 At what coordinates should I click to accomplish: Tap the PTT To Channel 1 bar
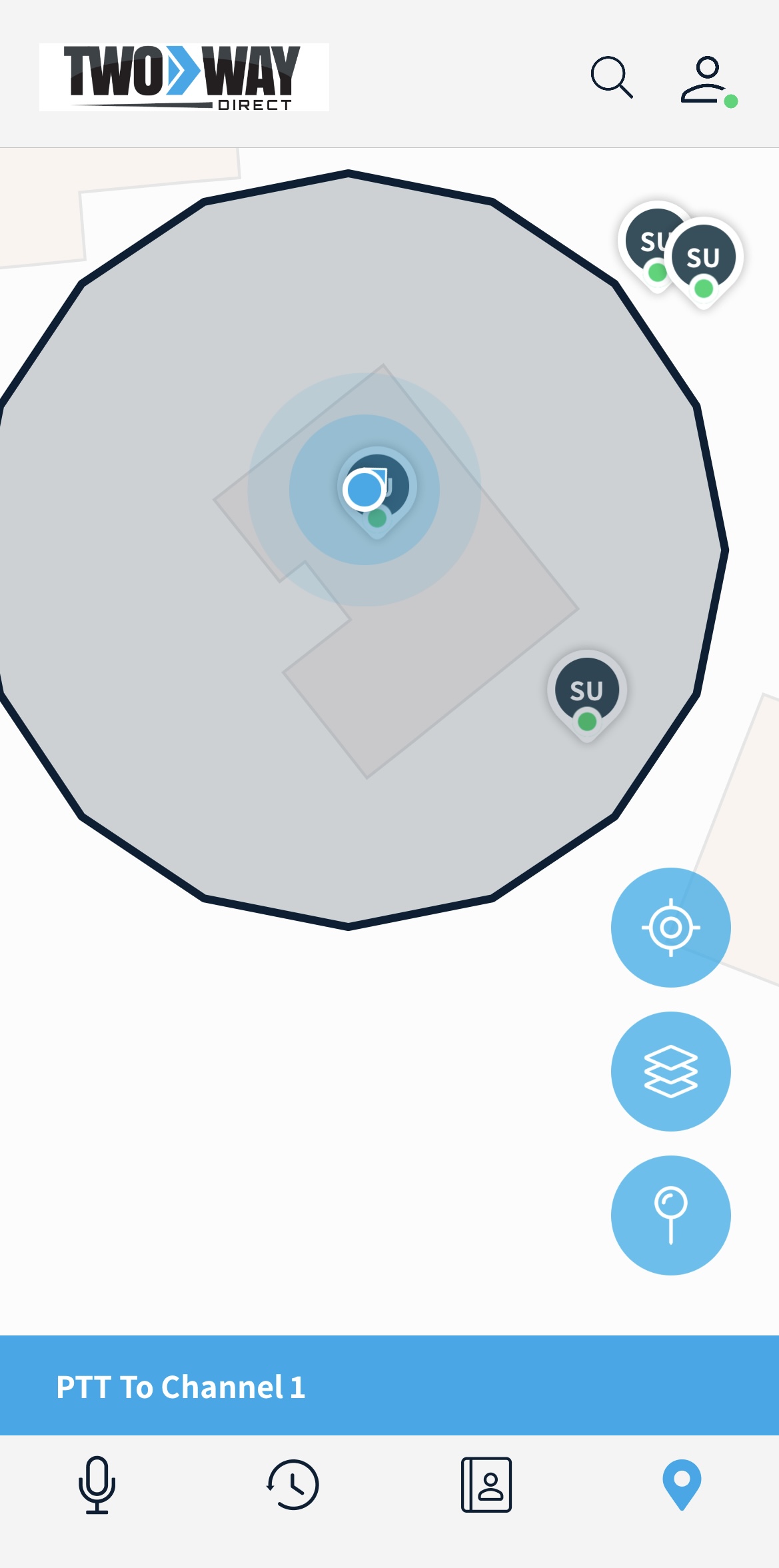coord(389,1385)
